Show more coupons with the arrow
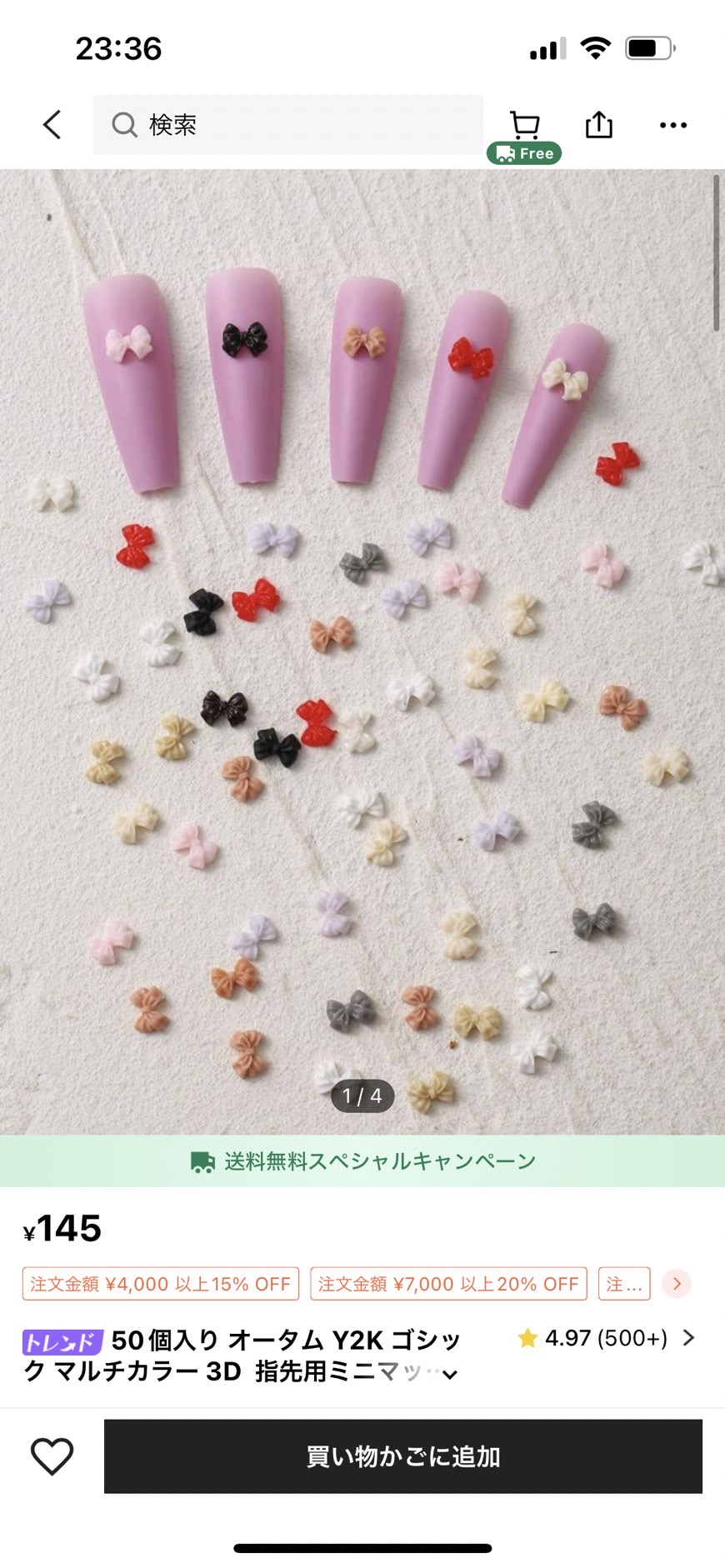This screenshot has height=1568, width=725. 677,1284
